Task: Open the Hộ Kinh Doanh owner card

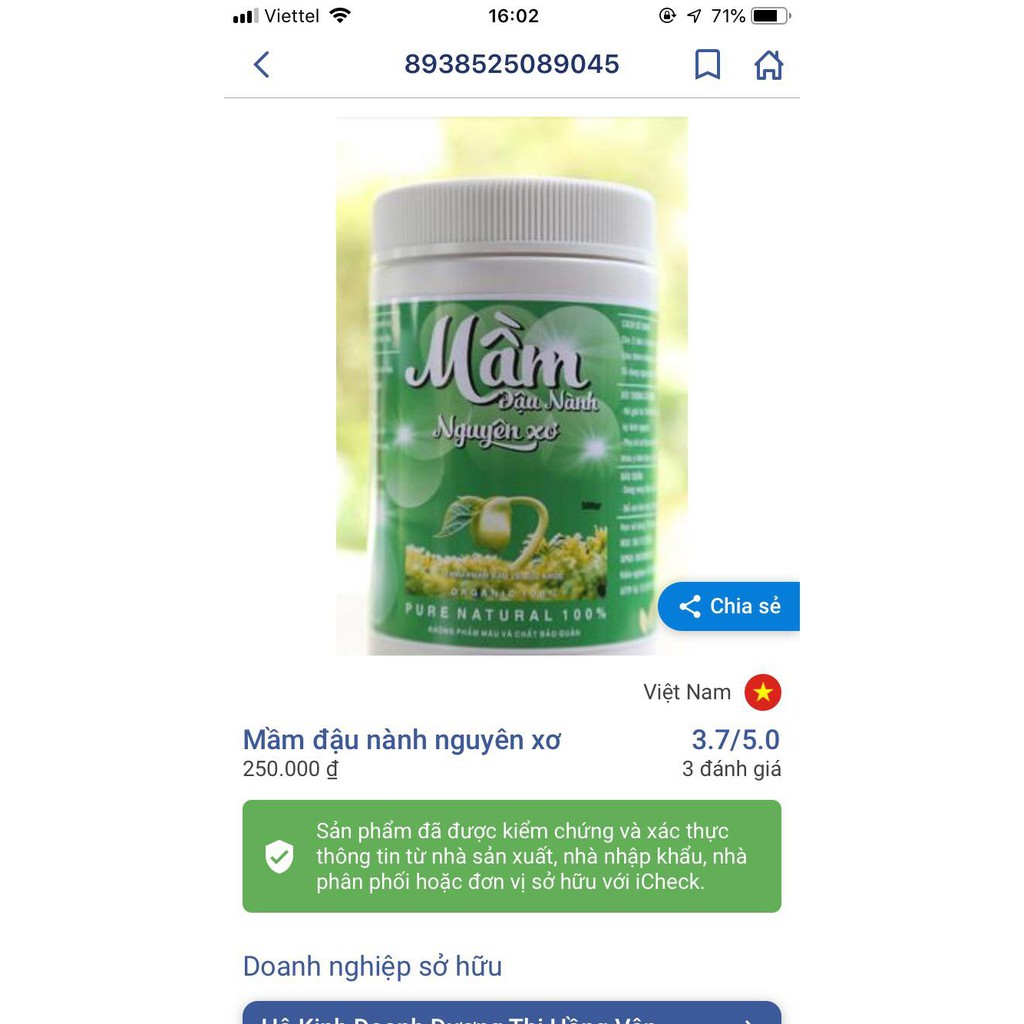Action: [x=511, y=1013]
